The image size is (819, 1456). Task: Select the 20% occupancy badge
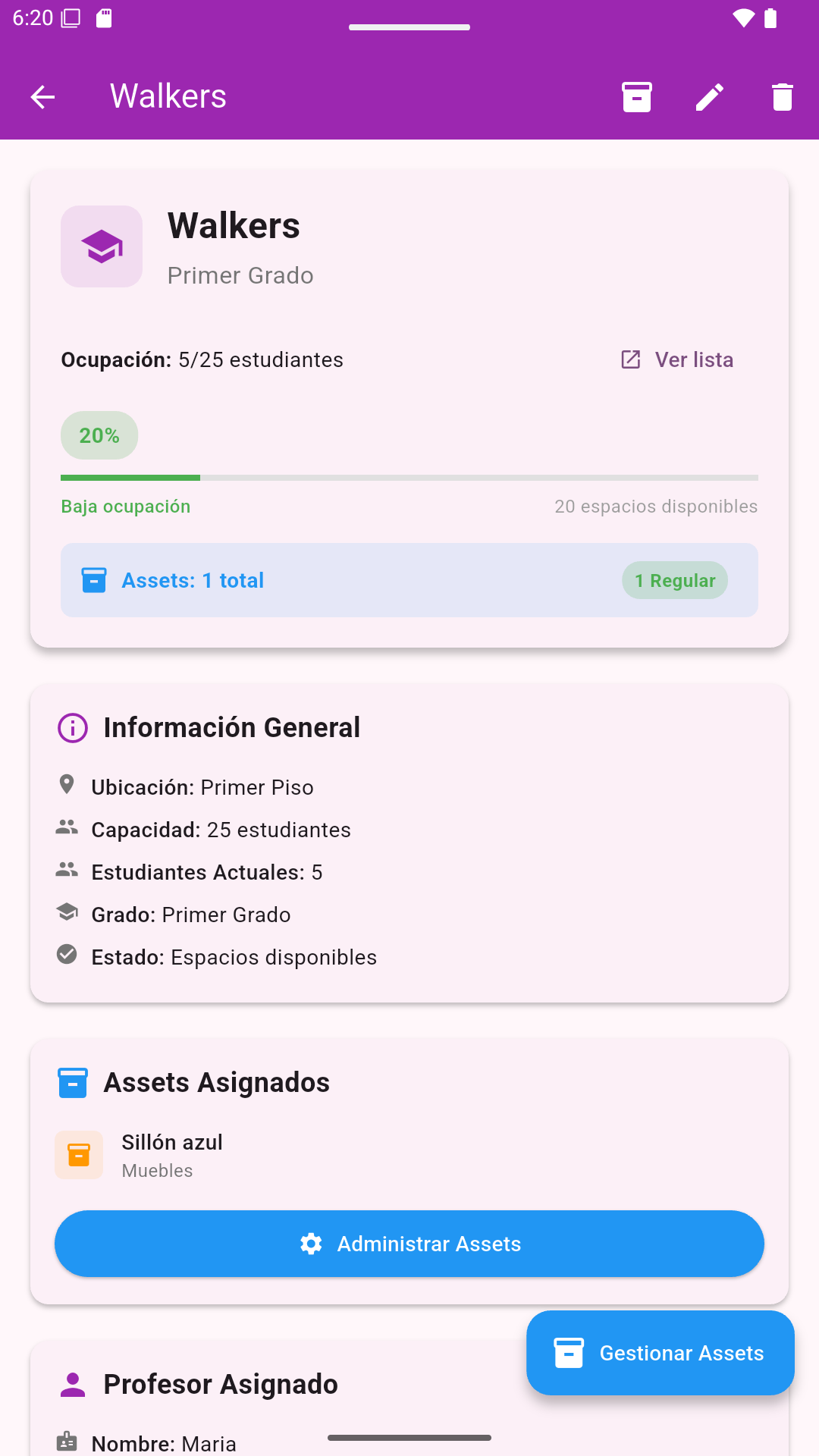(x=99, y=435)
